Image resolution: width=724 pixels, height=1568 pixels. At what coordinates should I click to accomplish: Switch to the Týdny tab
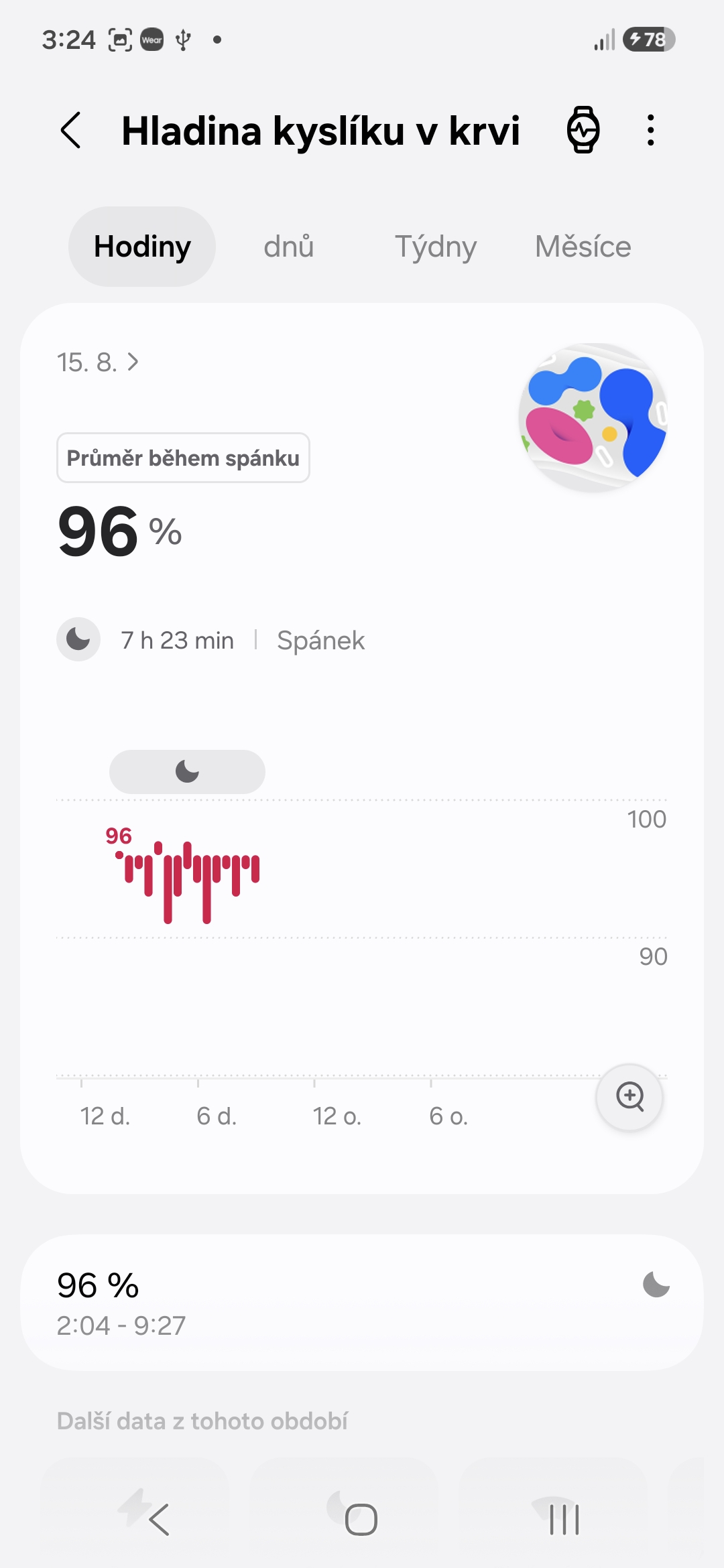pos(436,247)
